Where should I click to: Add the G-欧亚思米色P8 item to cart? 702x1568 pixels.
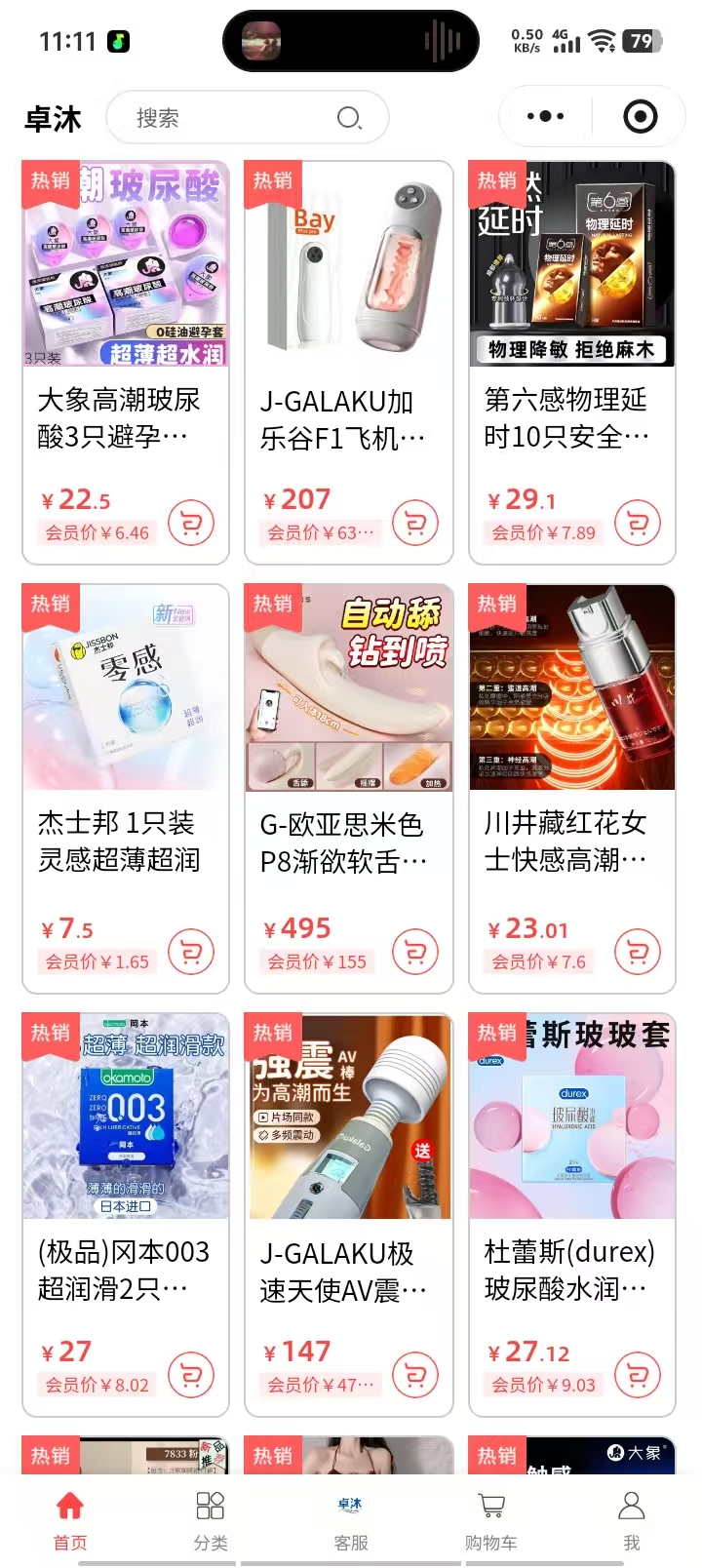[415, 953]
